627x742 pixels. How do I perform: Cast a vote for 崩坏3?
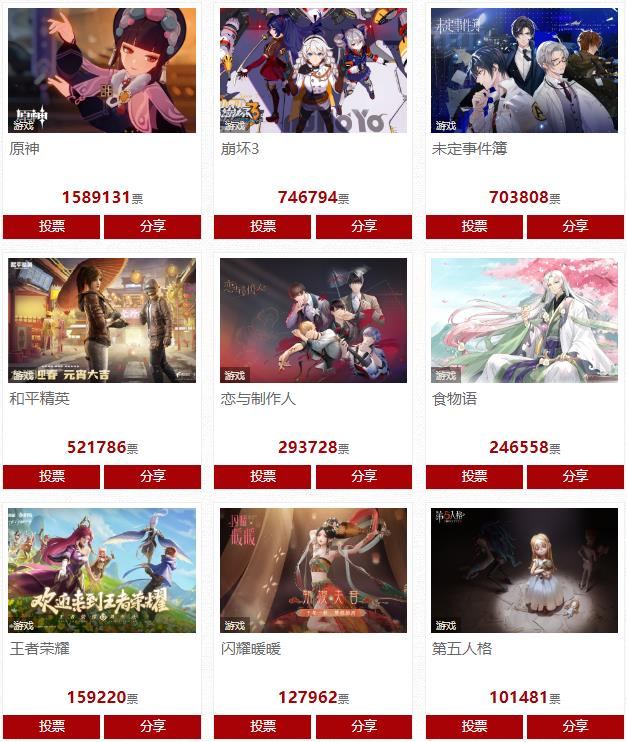263,226
